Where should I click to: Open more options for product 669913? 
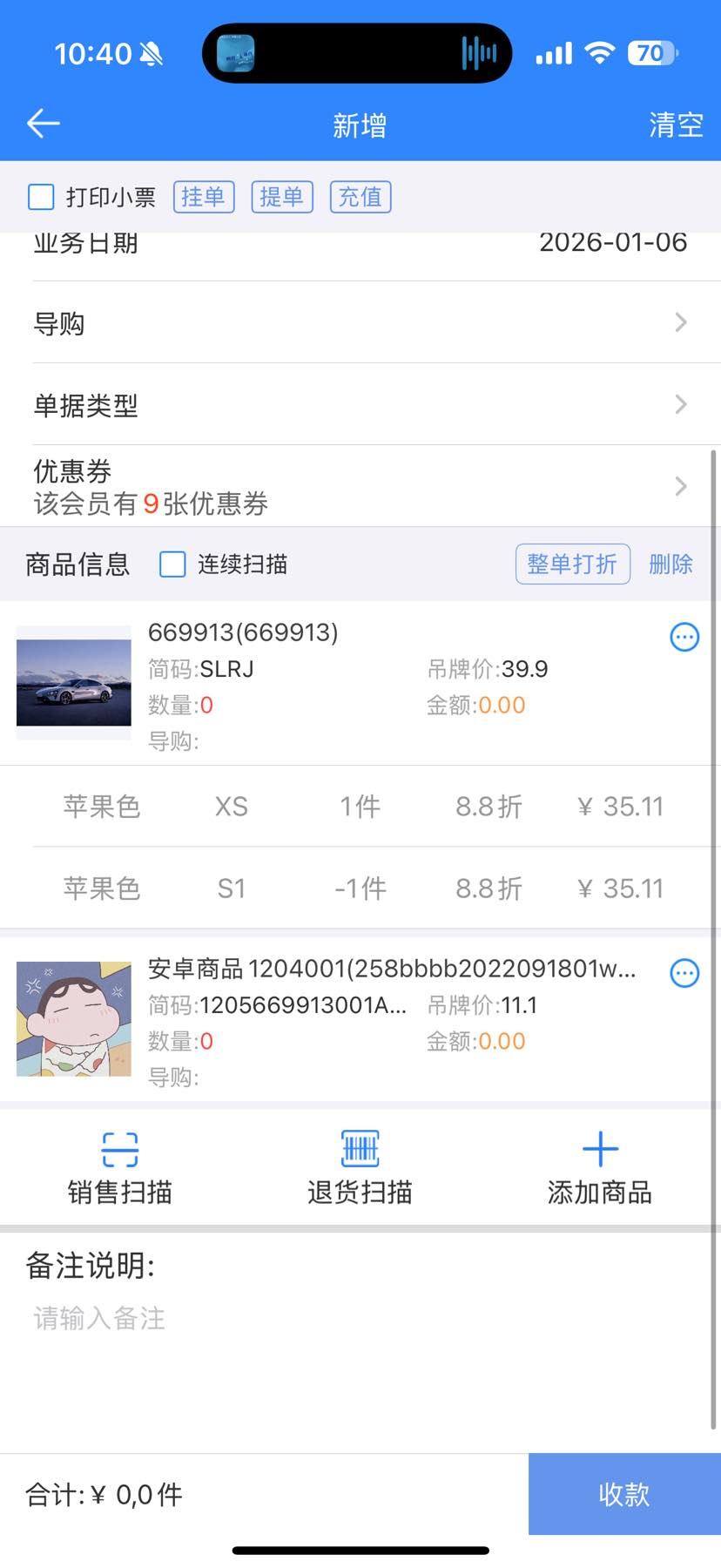684,638
